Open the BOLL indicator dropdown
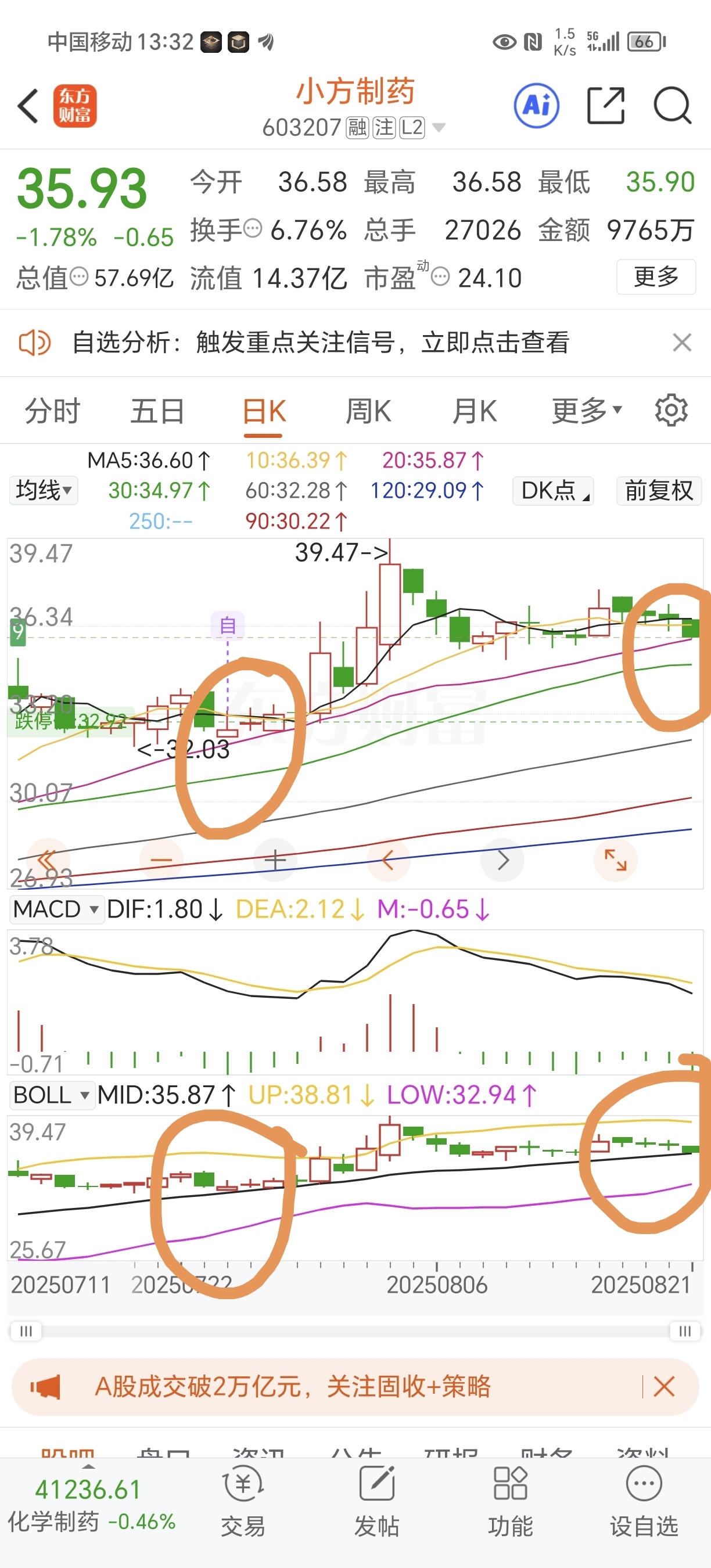This screenshot has width=711, height=1568. (x=52, y=1095)
